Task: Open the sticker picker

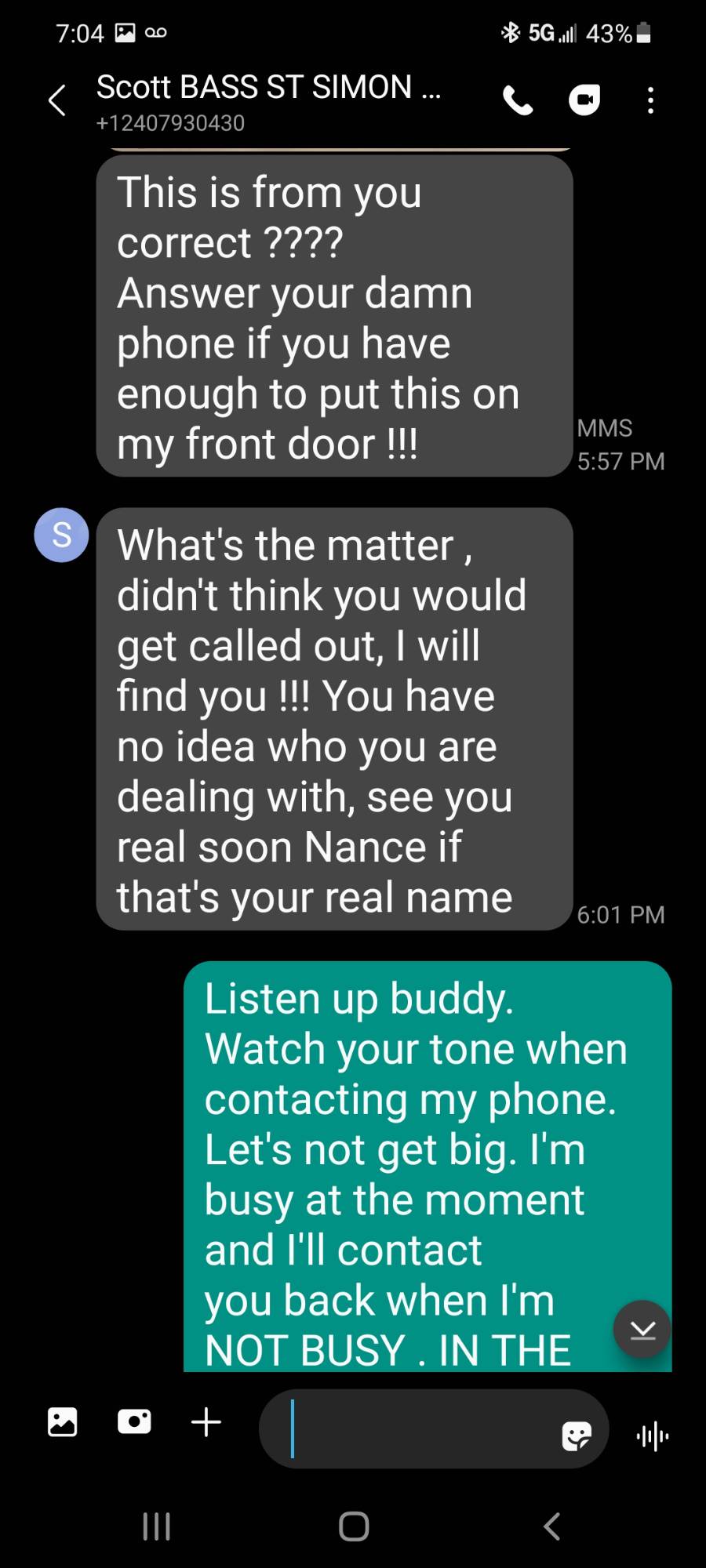Action: (577, 1436)
